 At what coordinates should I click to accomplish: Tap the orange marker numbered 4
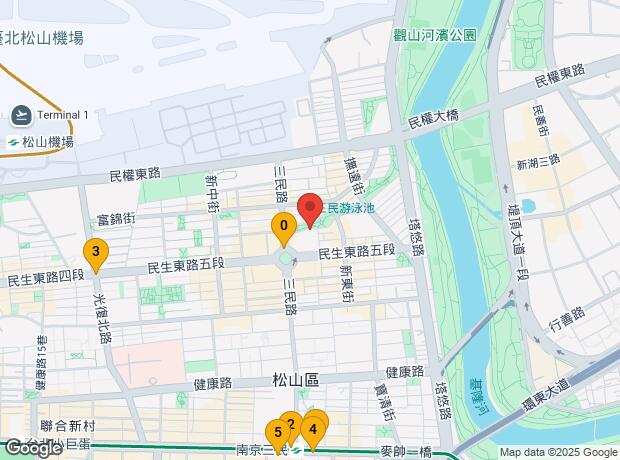[x=313, y=431]
